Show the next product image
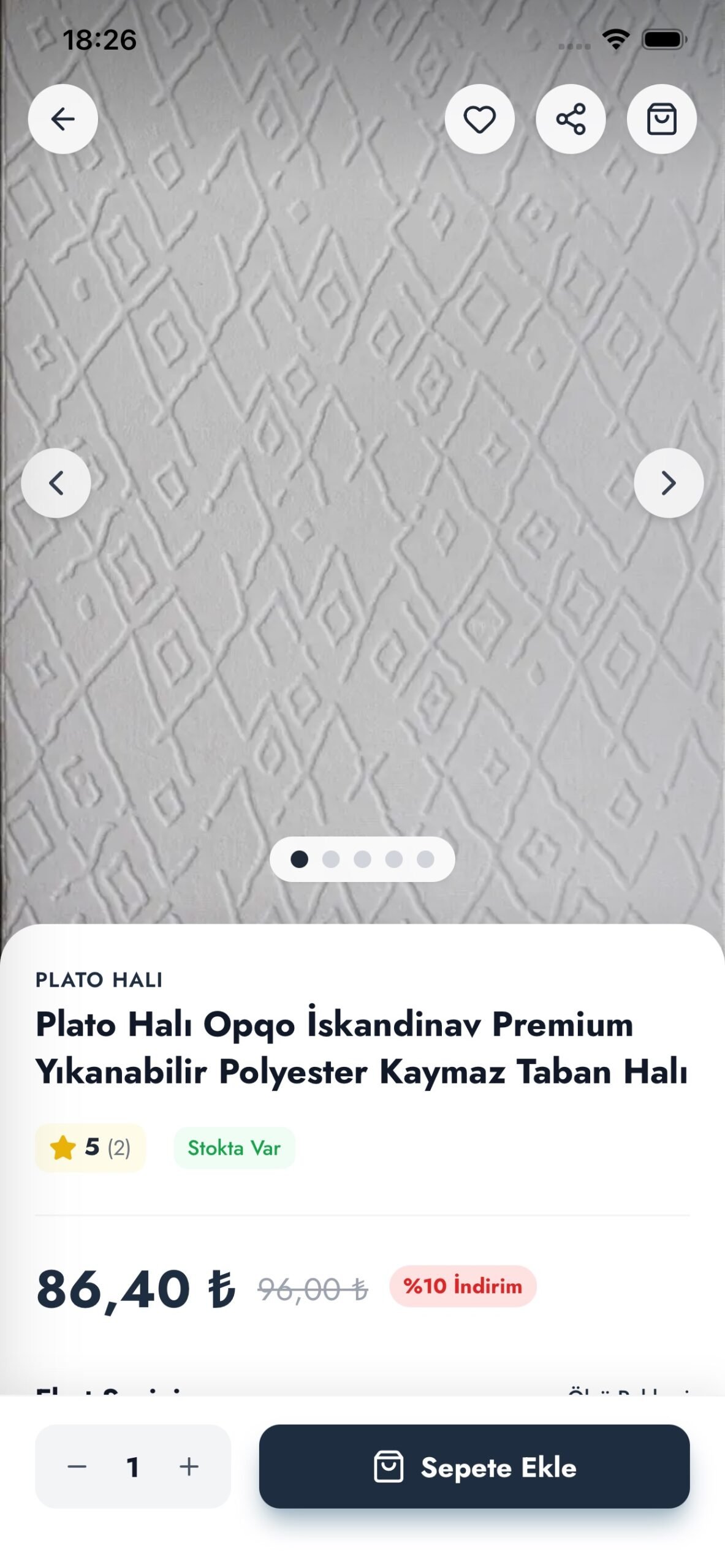725x1568 pixels. (x=668, y=483)
